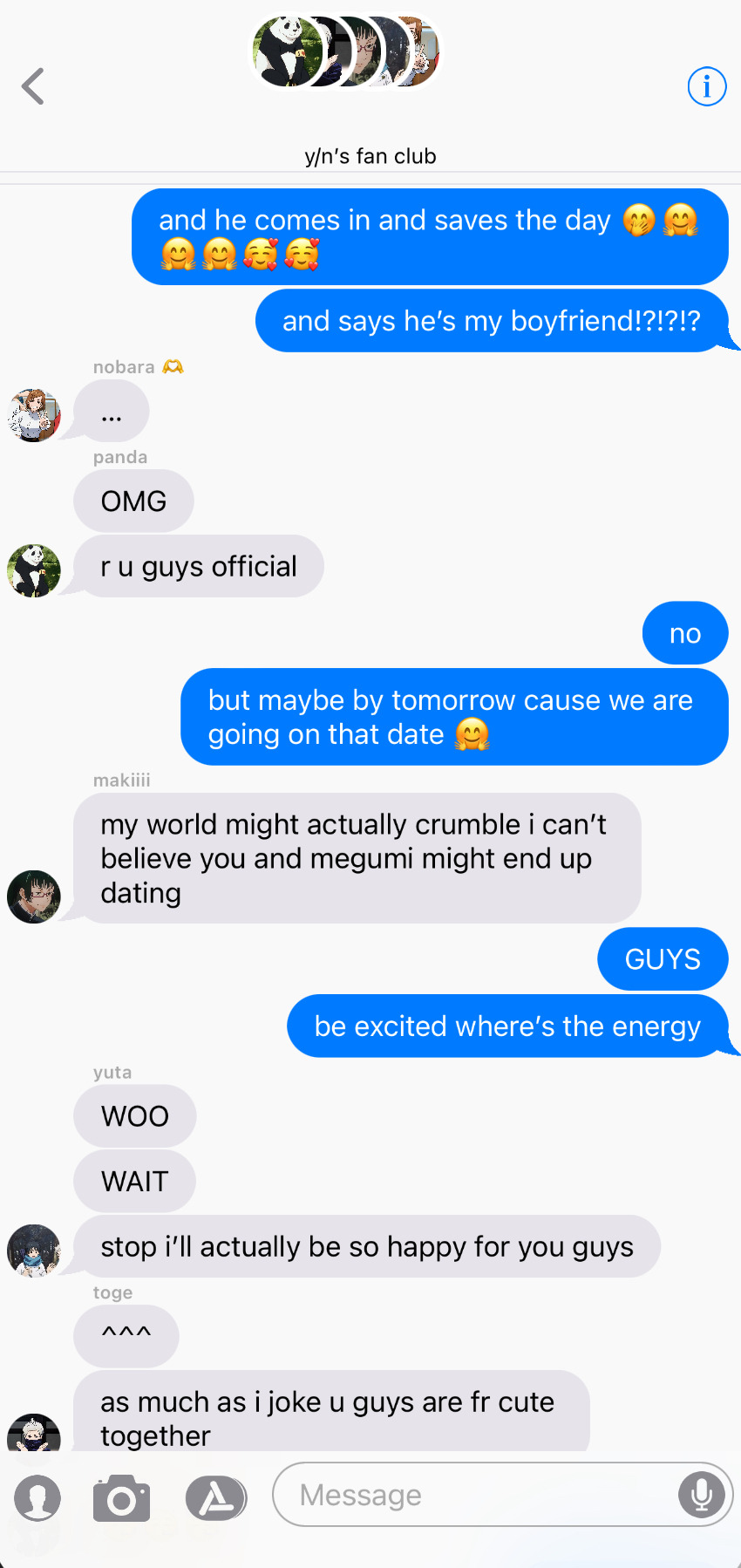
Task: Start voice dictation with the microphone
Action: coord(702,1495)
